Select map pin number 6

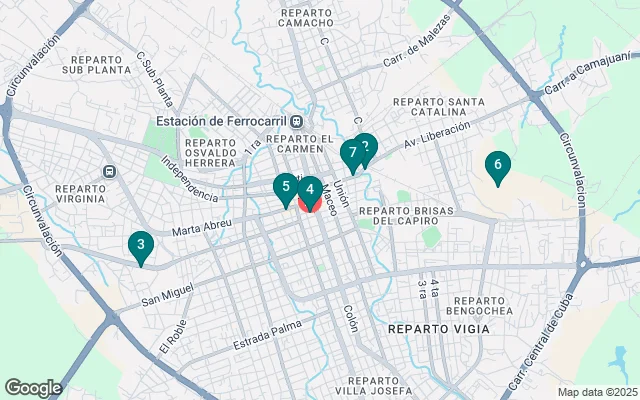point(497,164)
